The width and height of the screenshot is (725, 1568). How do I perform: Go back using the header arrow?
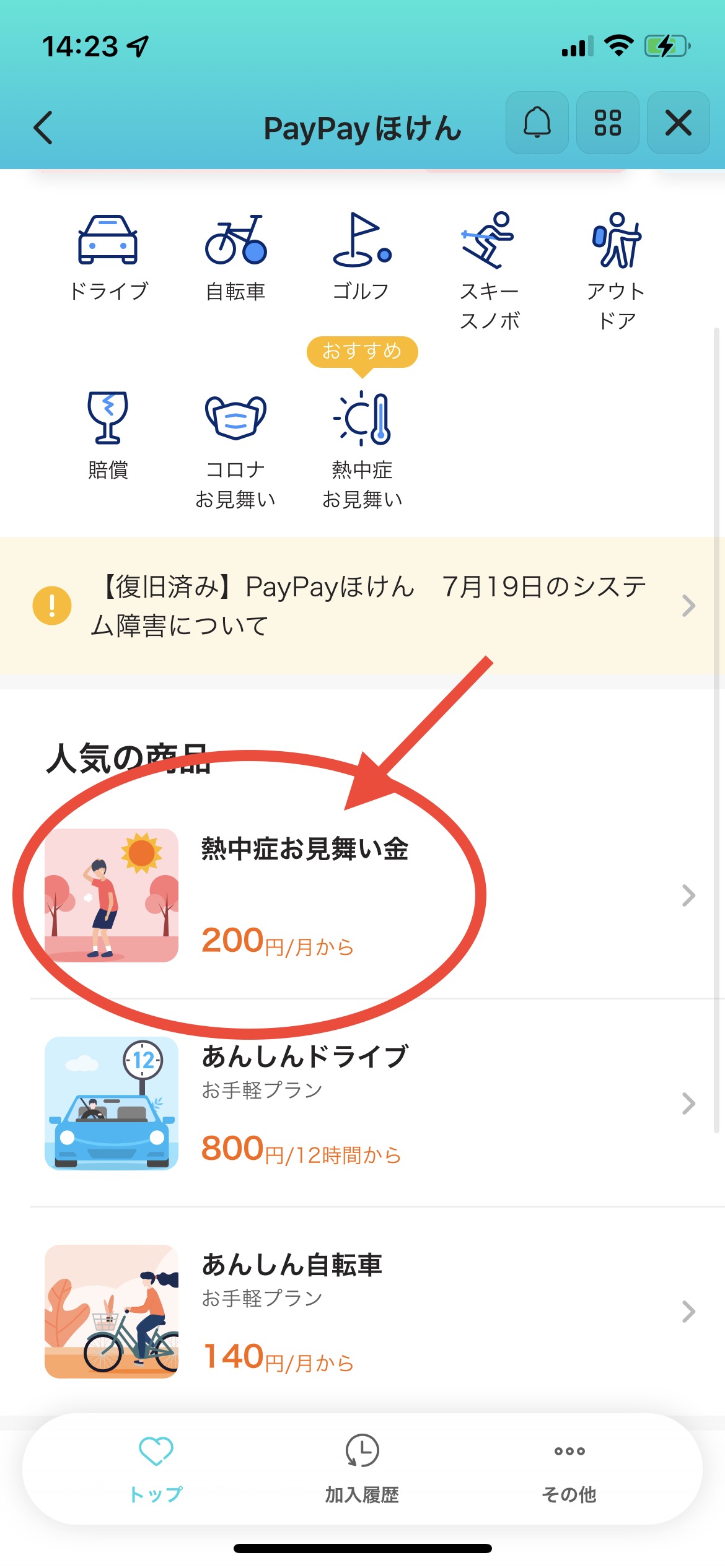click(x=43, y=128)
